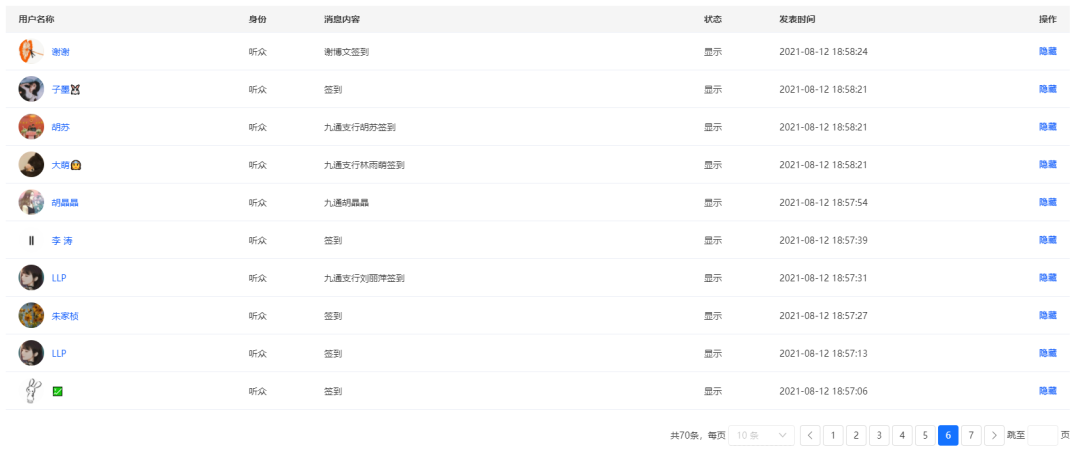The height and width of the screenshot is (461, 1080).
Task: Open the 10条 per-page dropdown
Action: pos(761,435)
